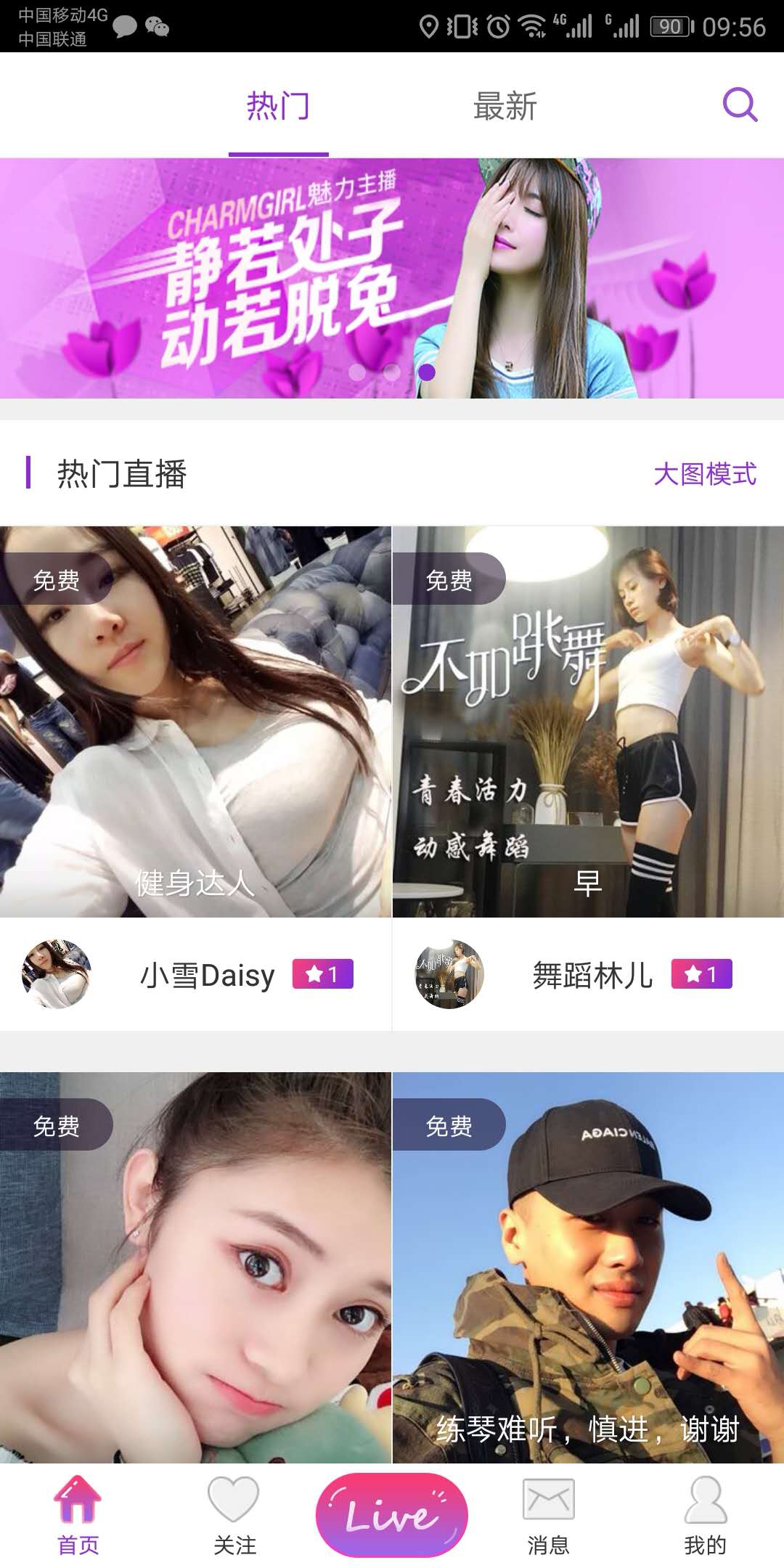
Task: Tap 小雪Daisy's profile avatar
Action: coord(57,974)
